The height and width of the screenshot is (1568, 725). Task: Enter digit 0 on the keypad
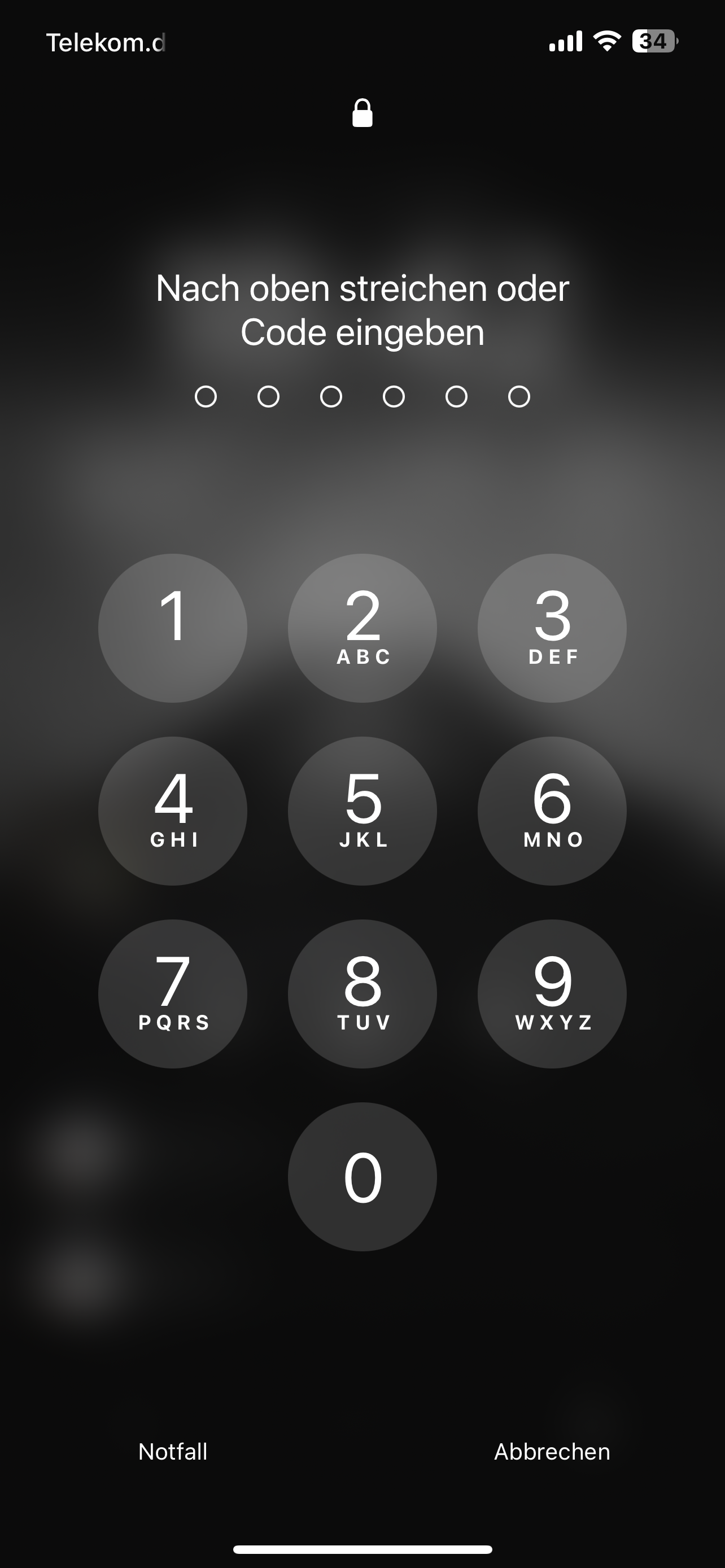(362, 1177)
